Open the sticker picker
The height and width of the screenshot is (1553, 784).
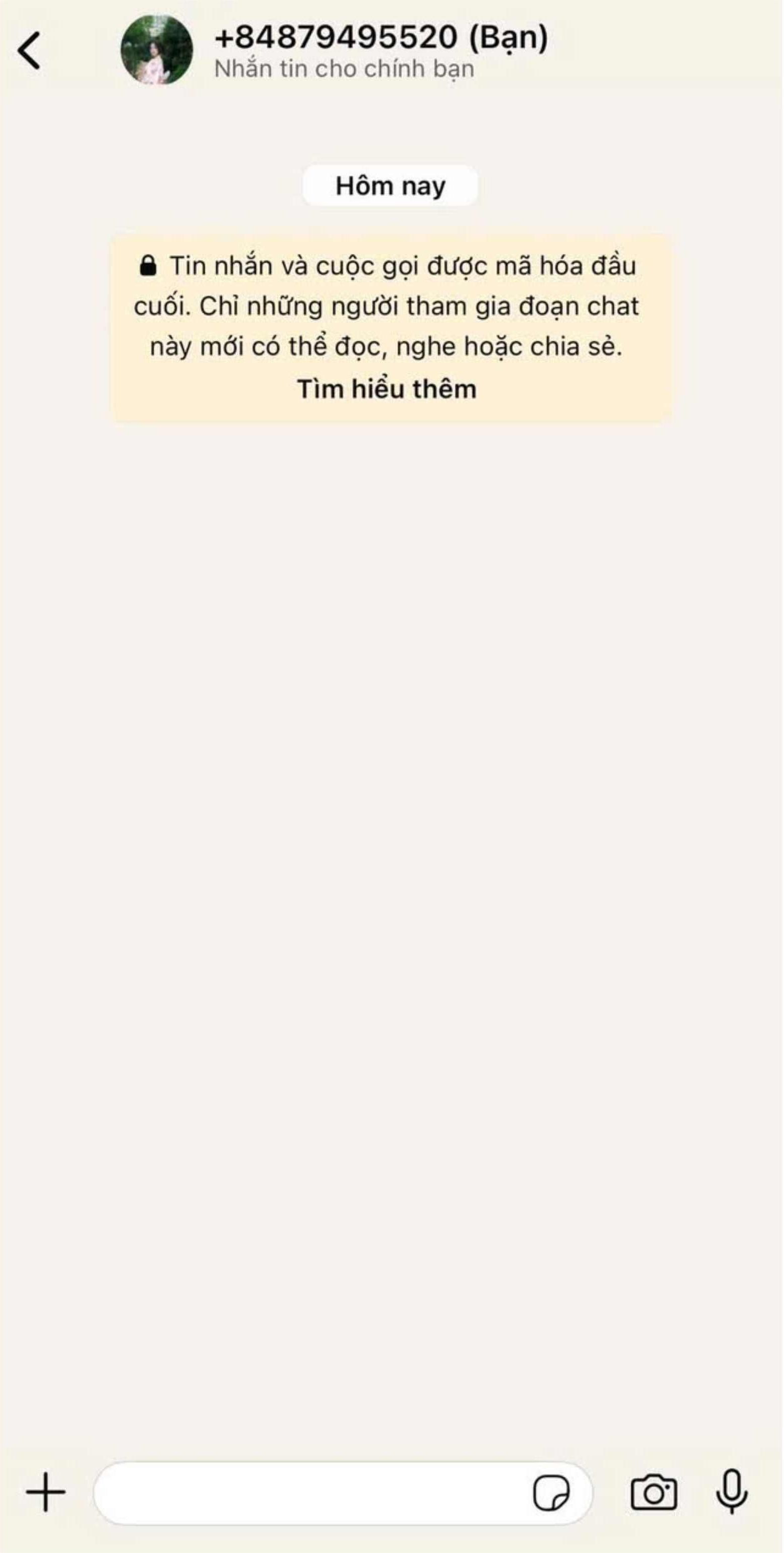550,1493
